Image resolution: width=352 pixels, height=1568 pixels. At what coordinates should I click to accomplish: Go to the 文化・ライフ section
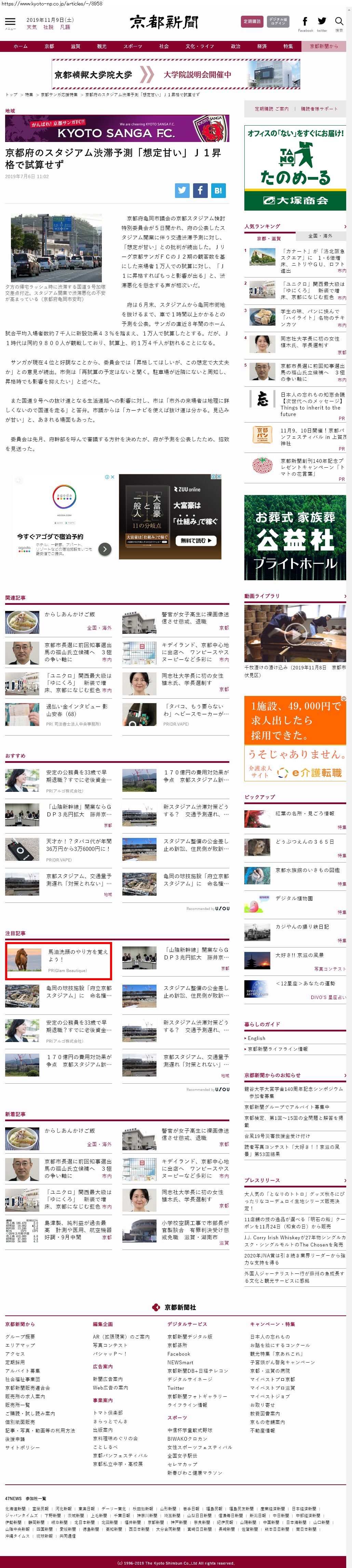(x=199, y=46)
